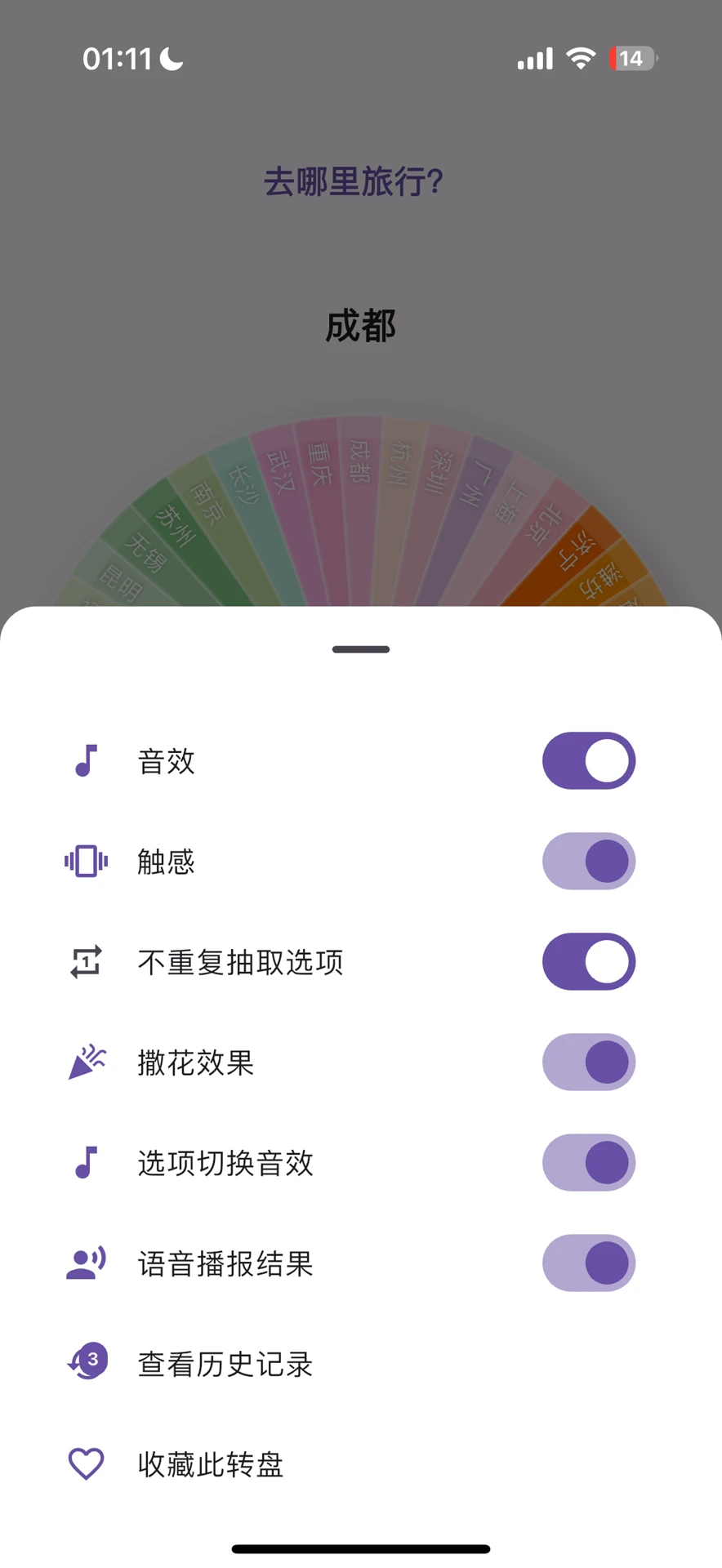Enable the 语音播报结果 toggle
The width and height of the screenshot is (722, 1568).
tap(589, 1263)
